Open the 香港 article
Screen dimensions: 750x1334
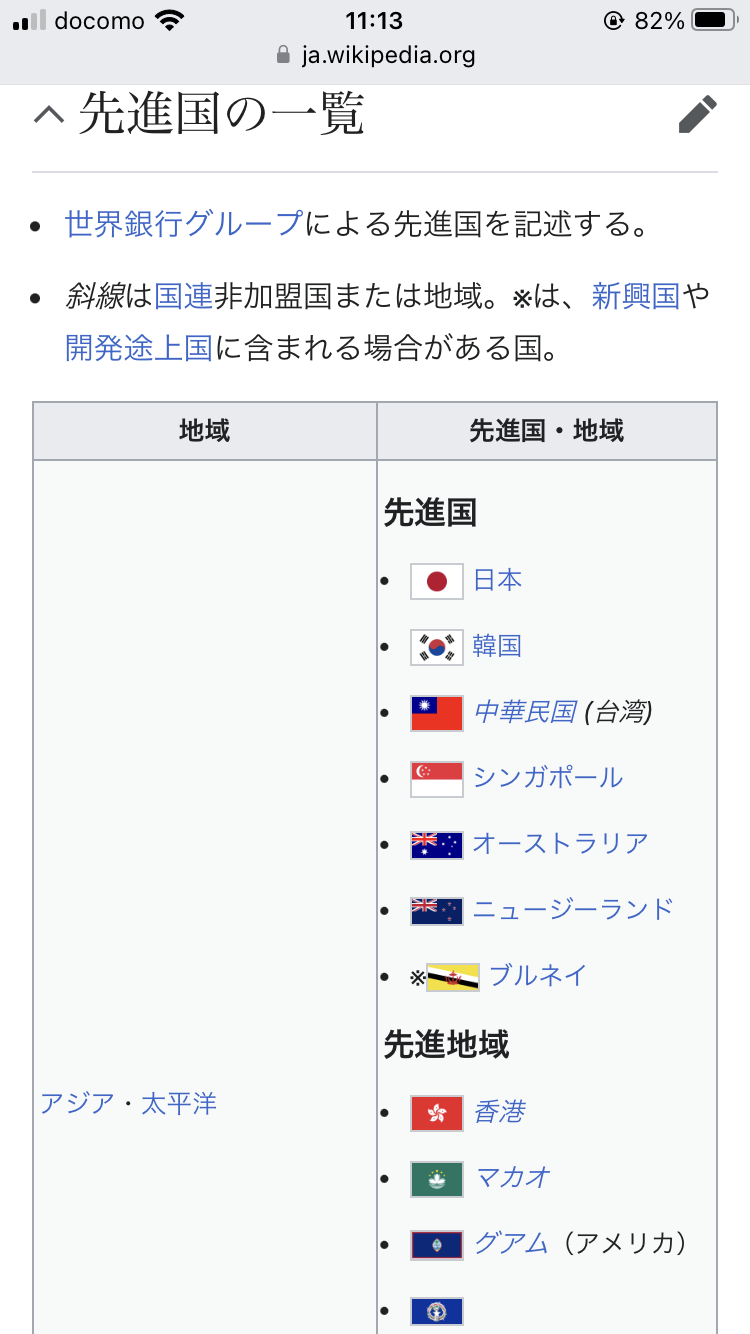pos(499,1112)
